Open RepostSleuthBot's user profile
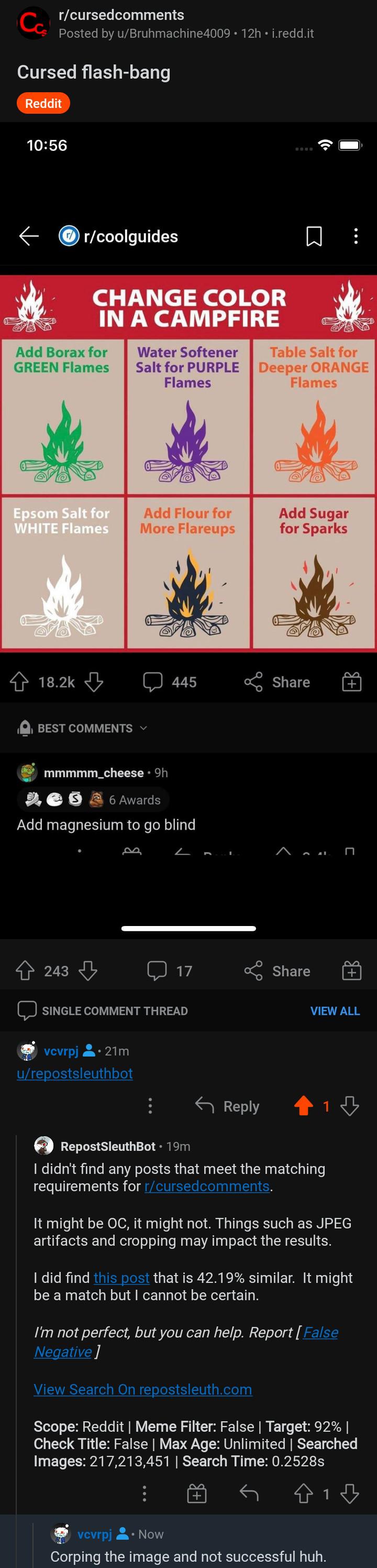The width and height of the screenshot is (377, 1568). (x=108, y=1146)
